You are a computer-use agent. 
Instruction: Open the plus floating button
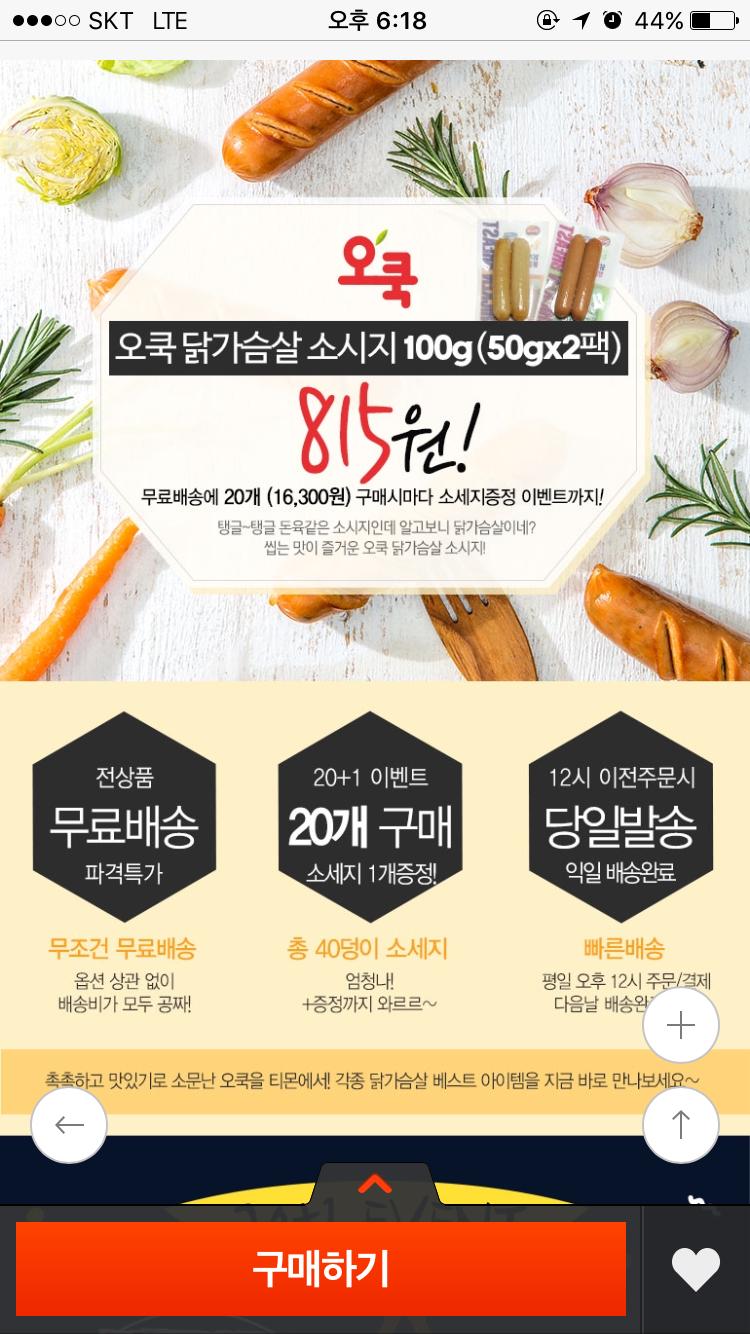680,1025
